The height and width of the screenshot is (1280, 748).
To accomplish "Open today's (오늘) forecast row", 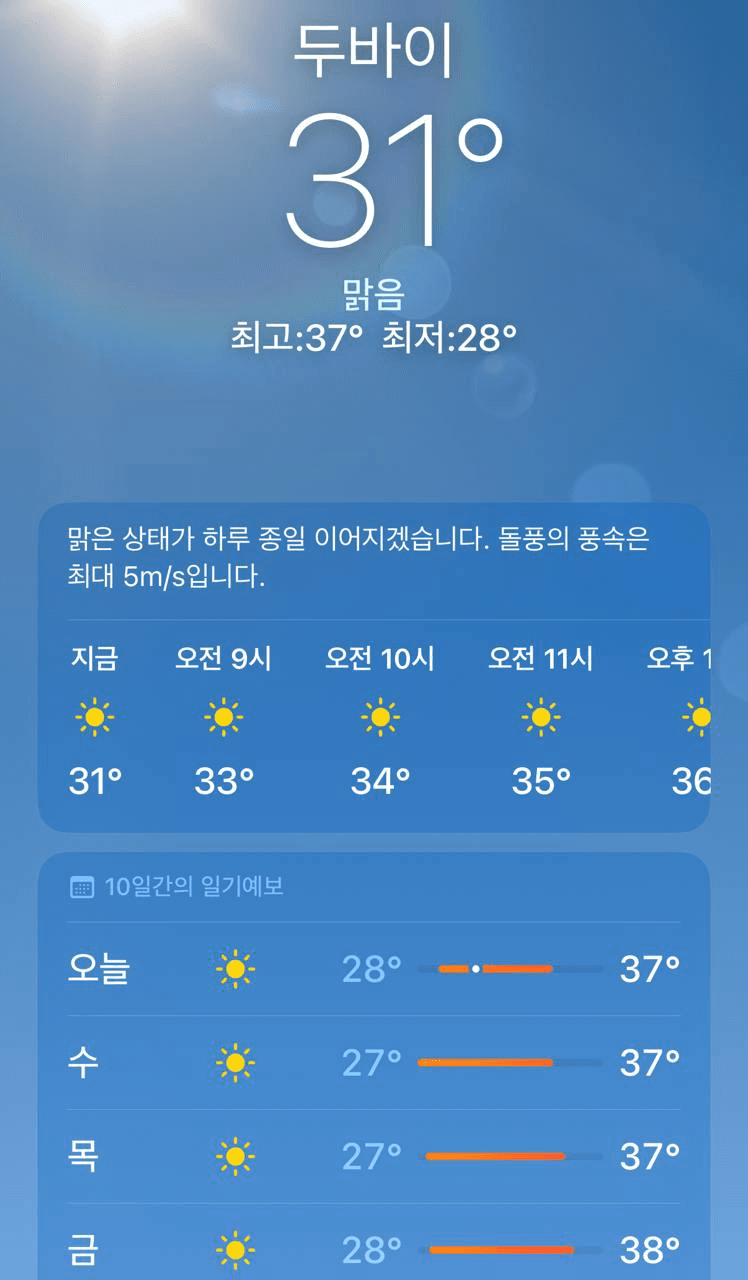I will pos(372,969).
